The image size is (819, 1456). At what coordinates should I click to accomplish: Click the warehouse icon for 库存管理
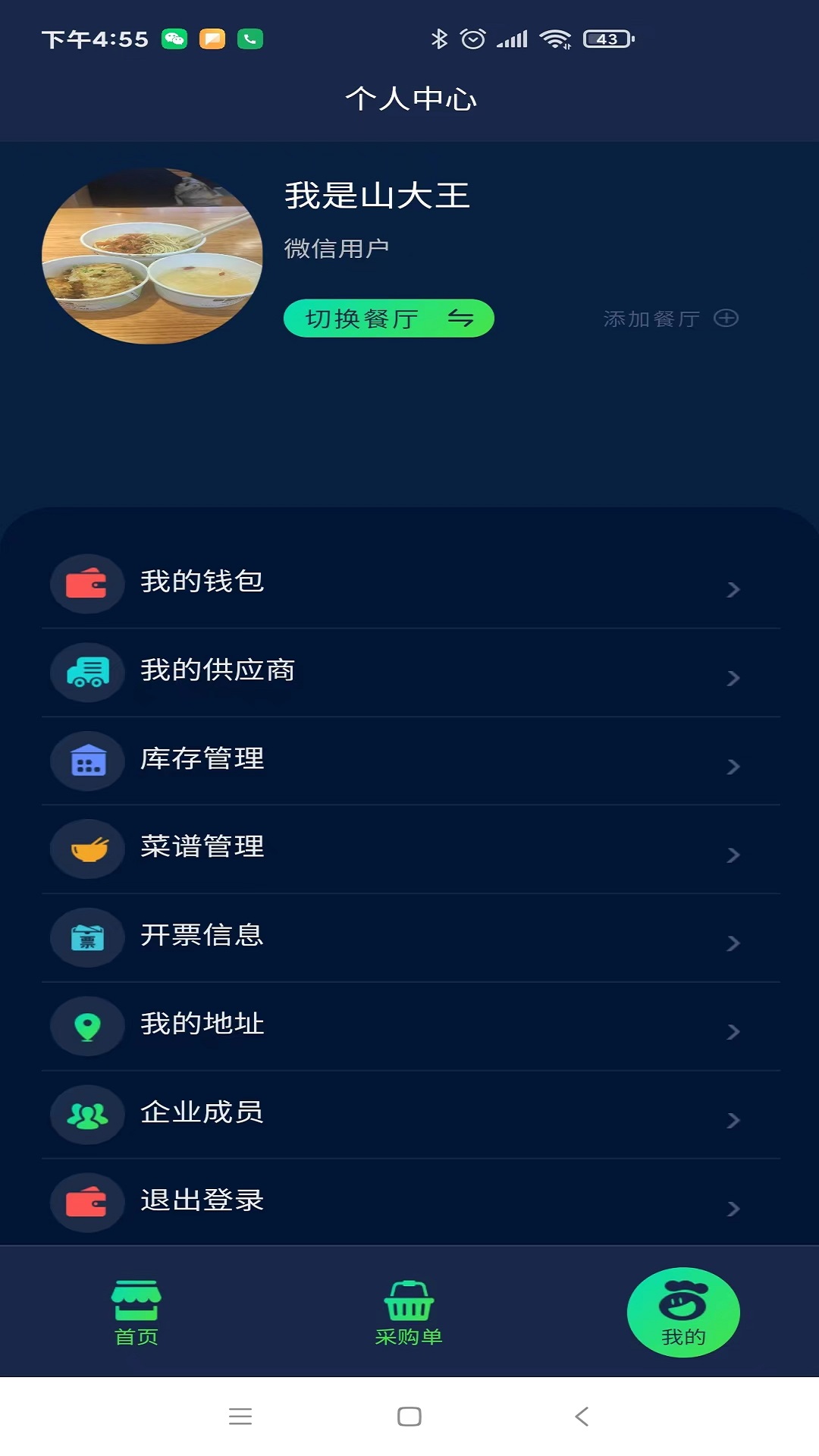point(87,761)
